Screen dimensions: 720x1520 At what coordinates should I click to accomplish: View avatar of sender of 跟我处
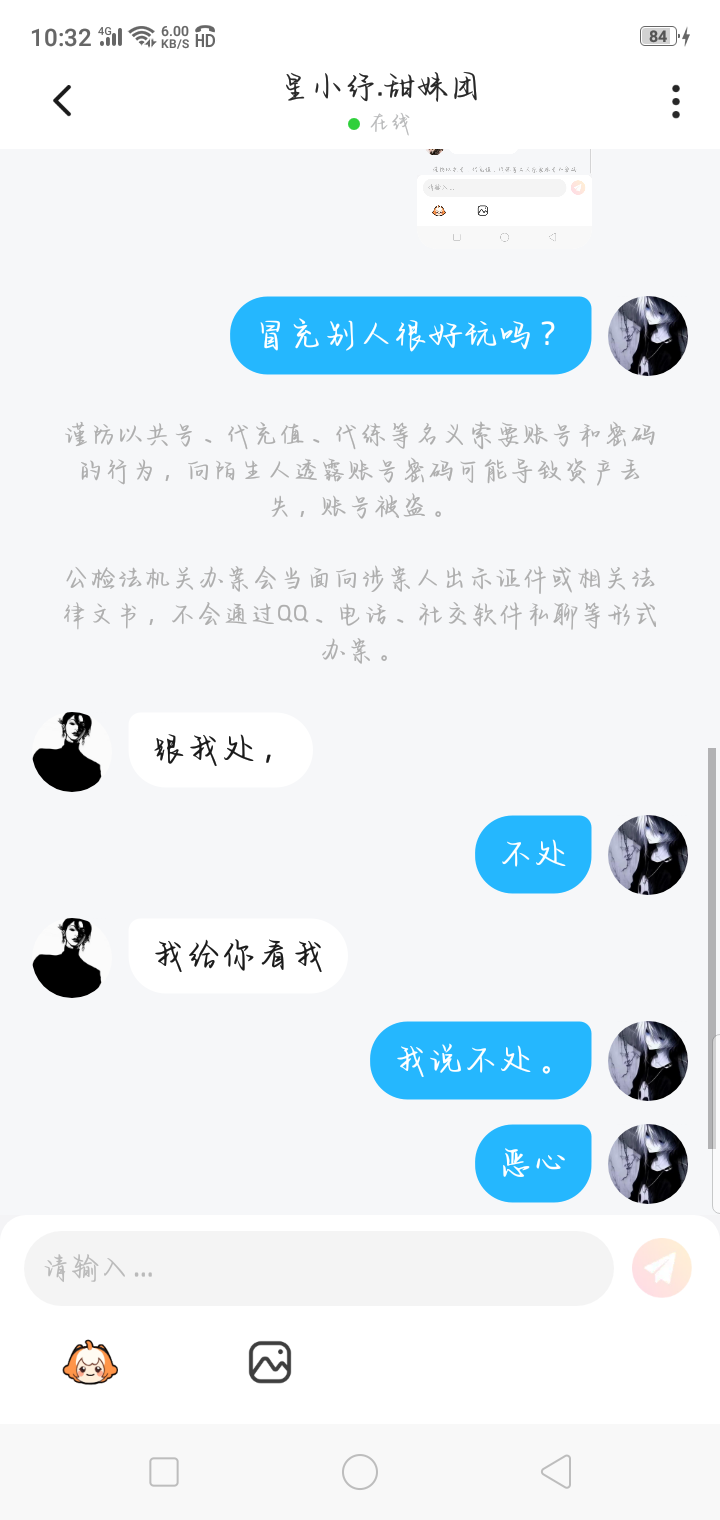pyautogui.click(x=72, y=752)
